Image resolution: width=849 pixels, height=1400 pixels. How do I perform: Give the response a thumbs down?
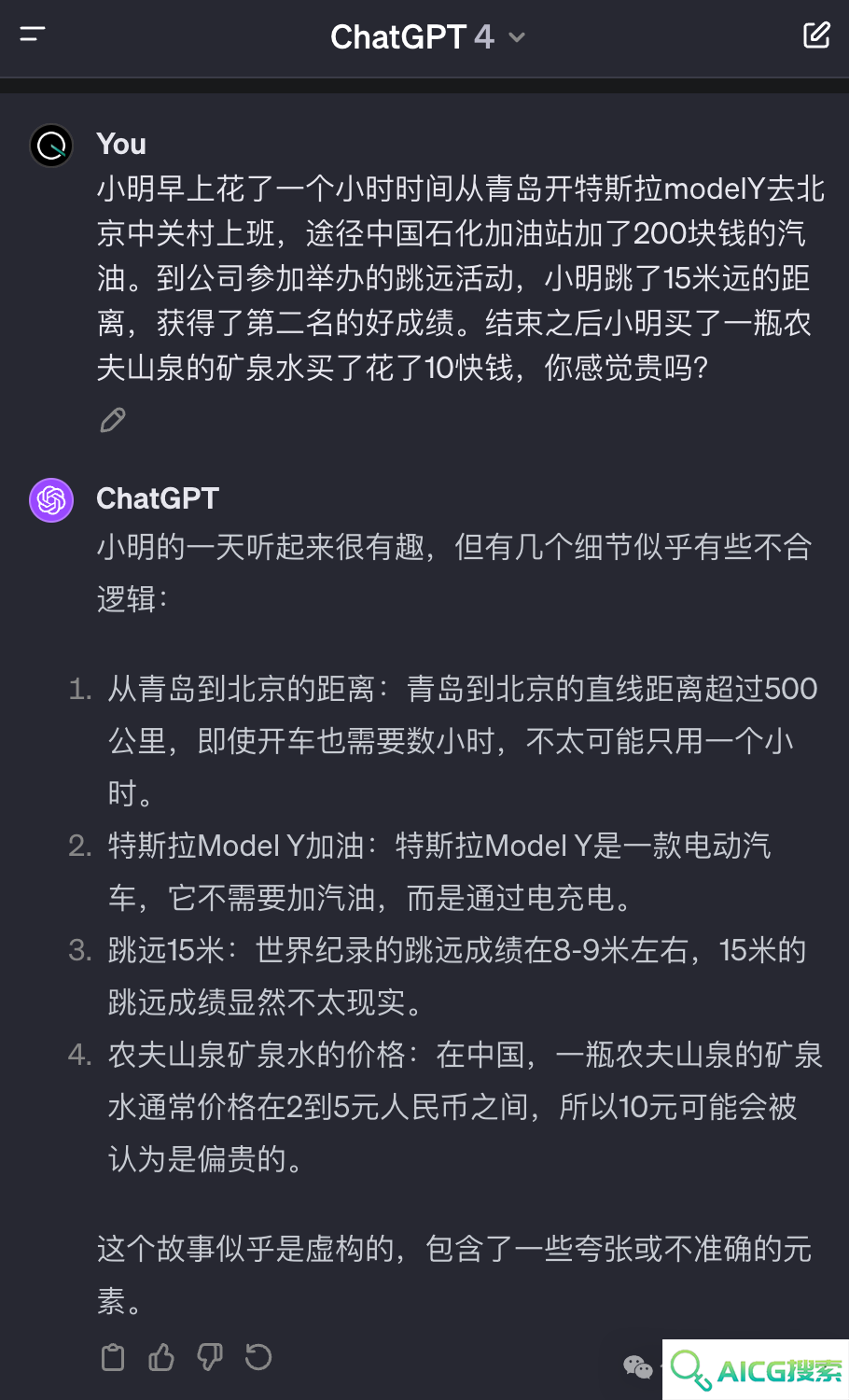coord(210,1357)
